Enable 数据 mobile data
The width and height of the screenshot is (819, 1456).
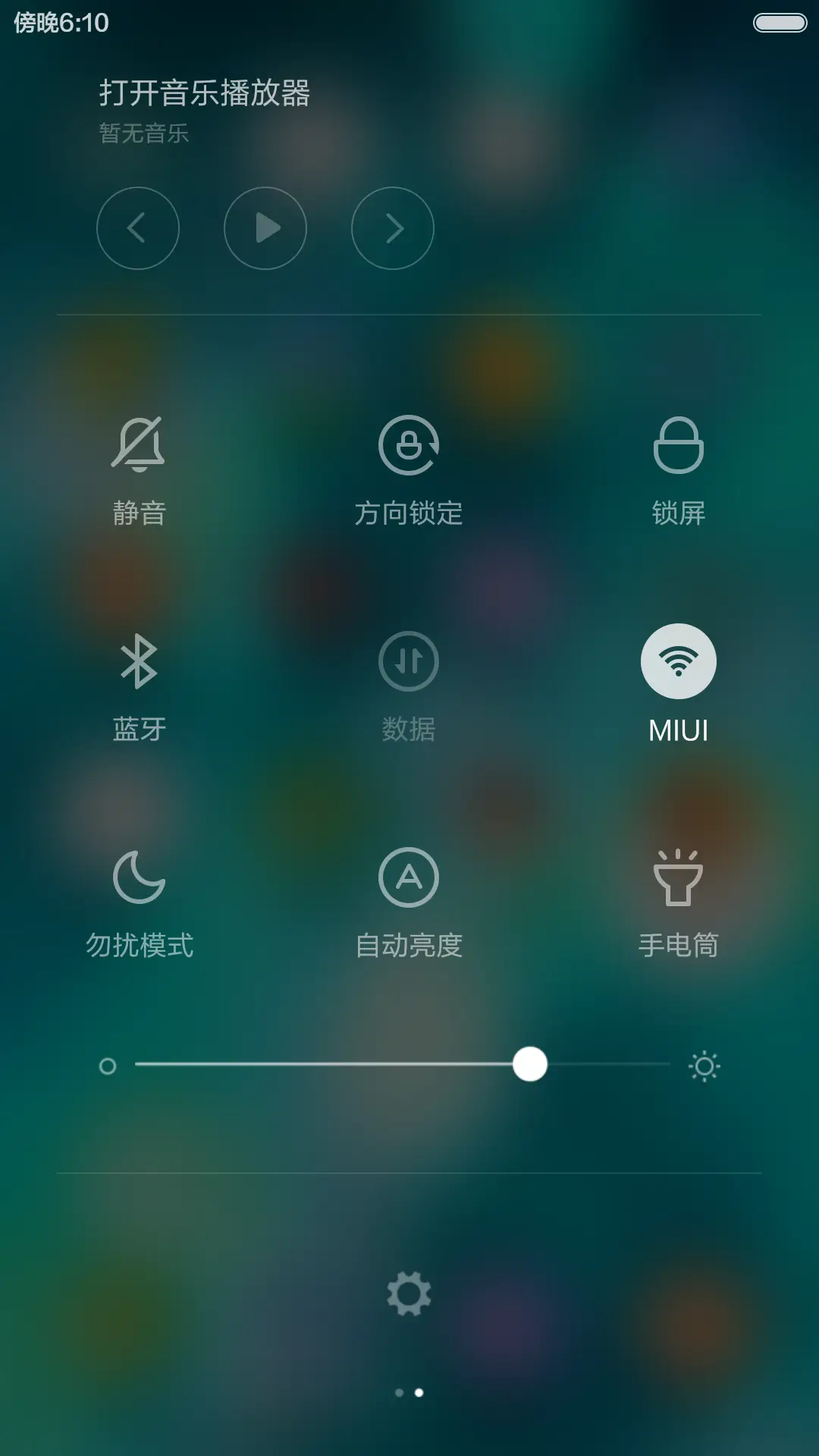click(x=409, y=679)
